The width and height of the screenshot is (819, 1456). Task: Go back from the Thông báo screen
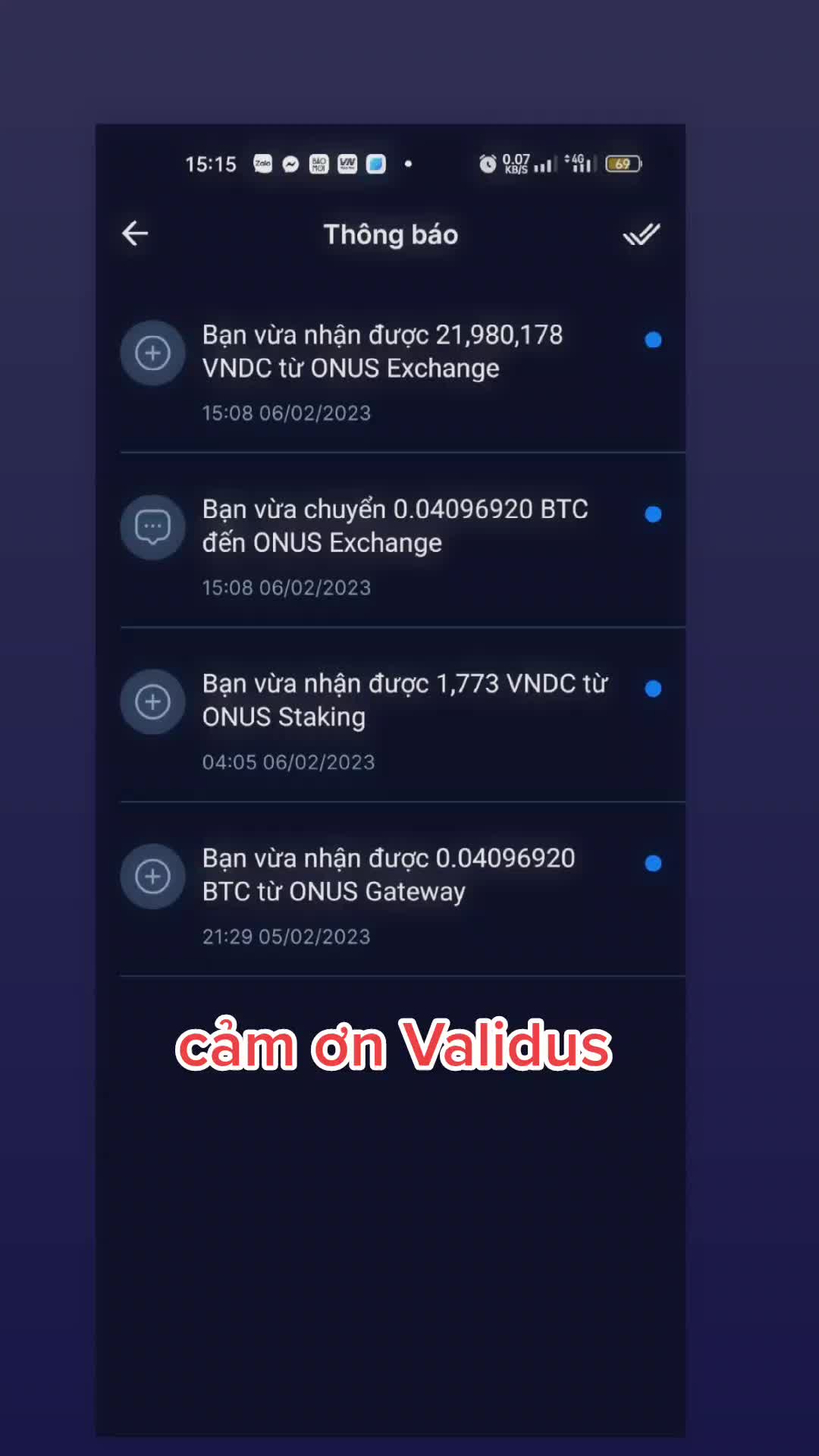pos(135,234)
